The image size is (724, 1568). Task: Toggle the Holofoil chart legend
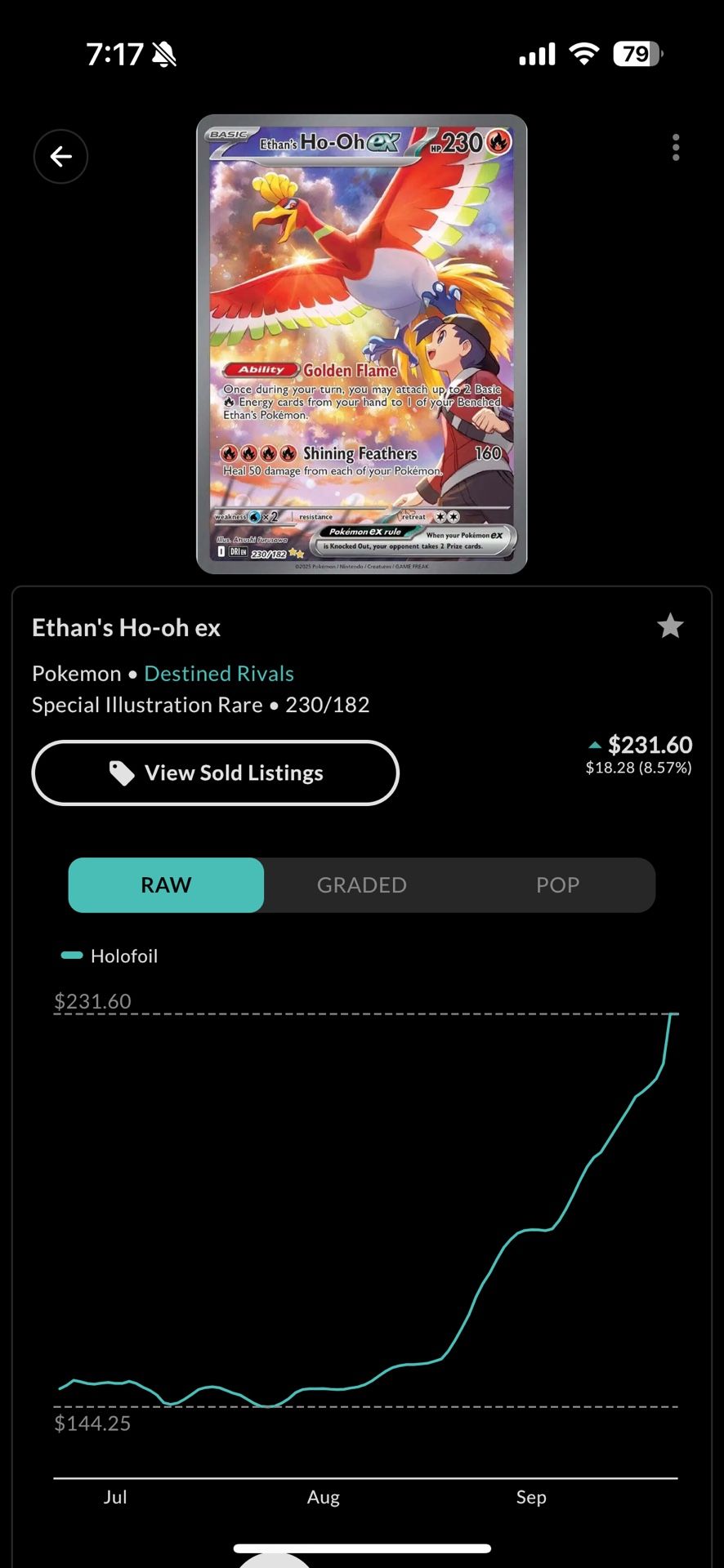pyautogui.click(x=109, y=955)
